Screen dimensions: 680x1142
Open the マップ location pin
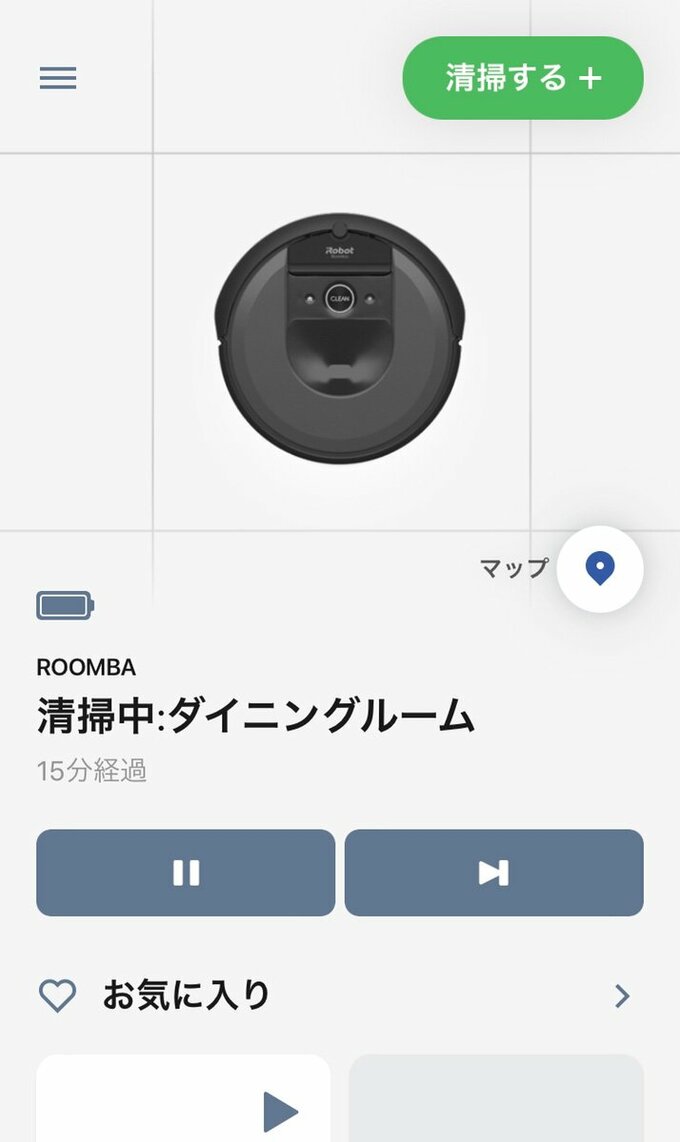[599, 569]
